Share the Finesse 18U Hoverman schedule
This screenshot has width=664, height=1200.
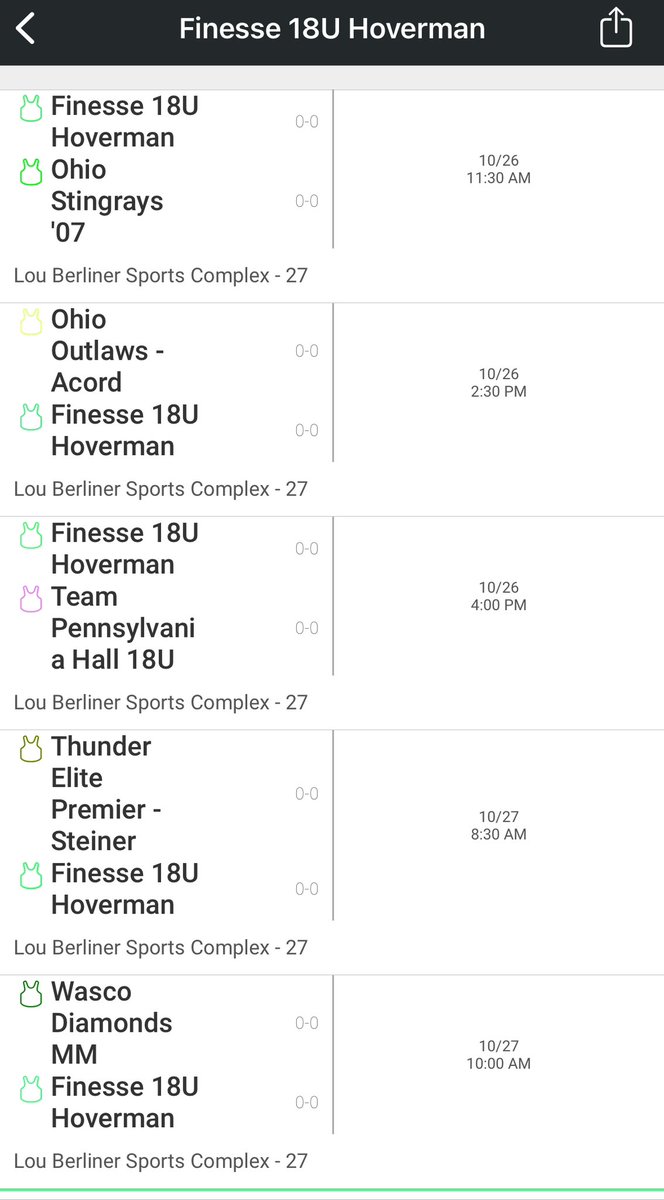(x=616, y=27)
